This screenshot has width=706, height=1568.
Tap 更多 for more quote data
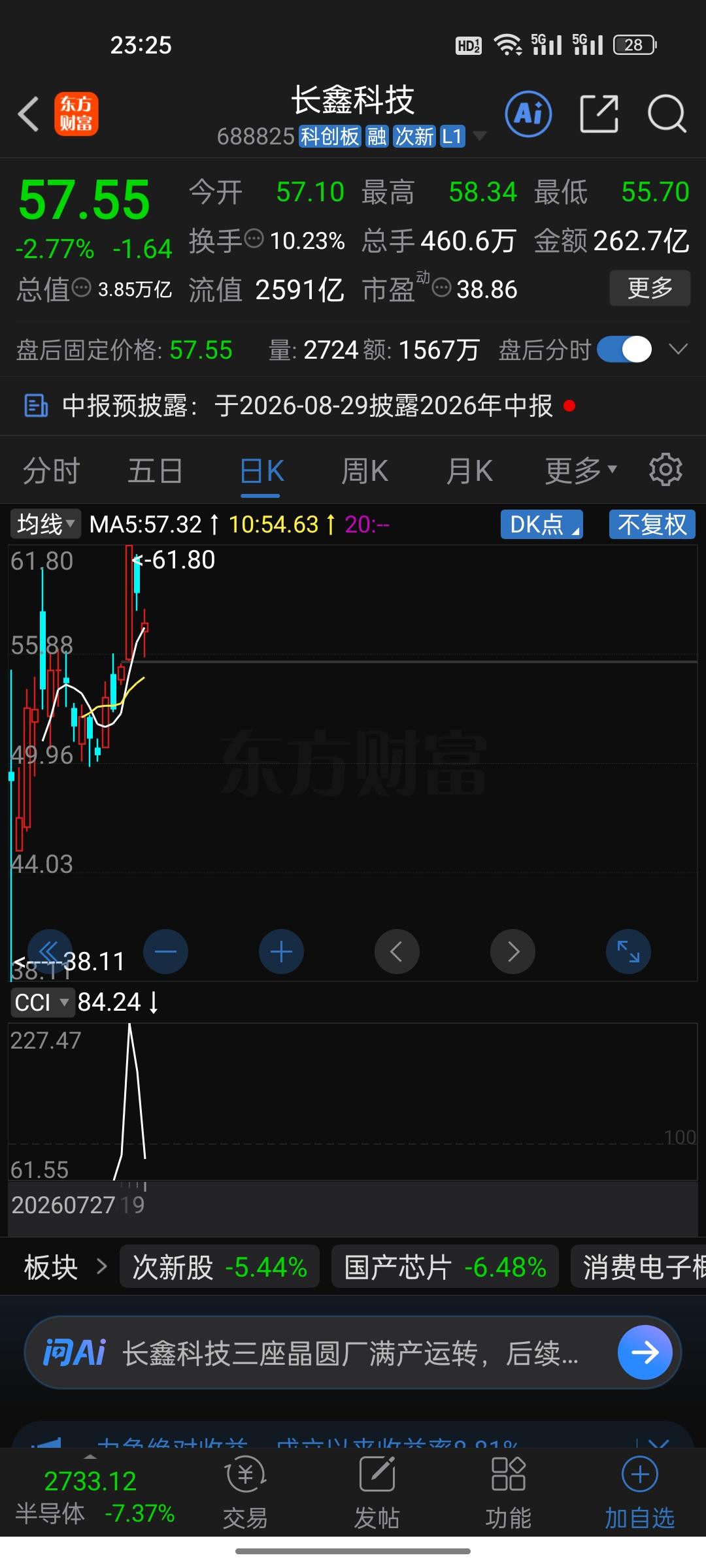tap(650, 288)
